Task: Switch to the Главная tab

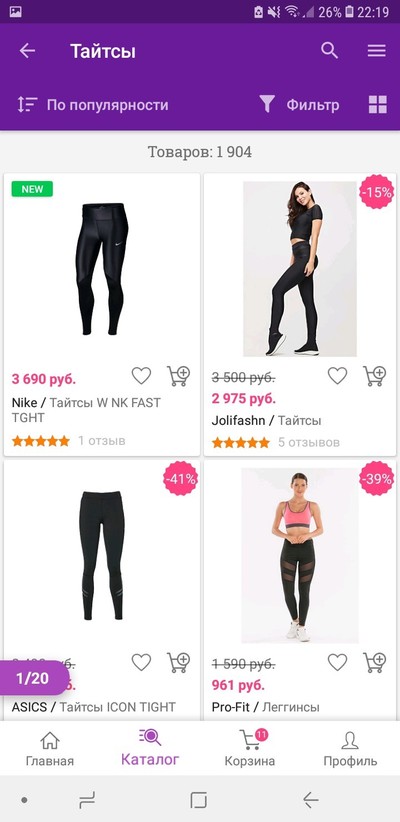Action: 50,749
